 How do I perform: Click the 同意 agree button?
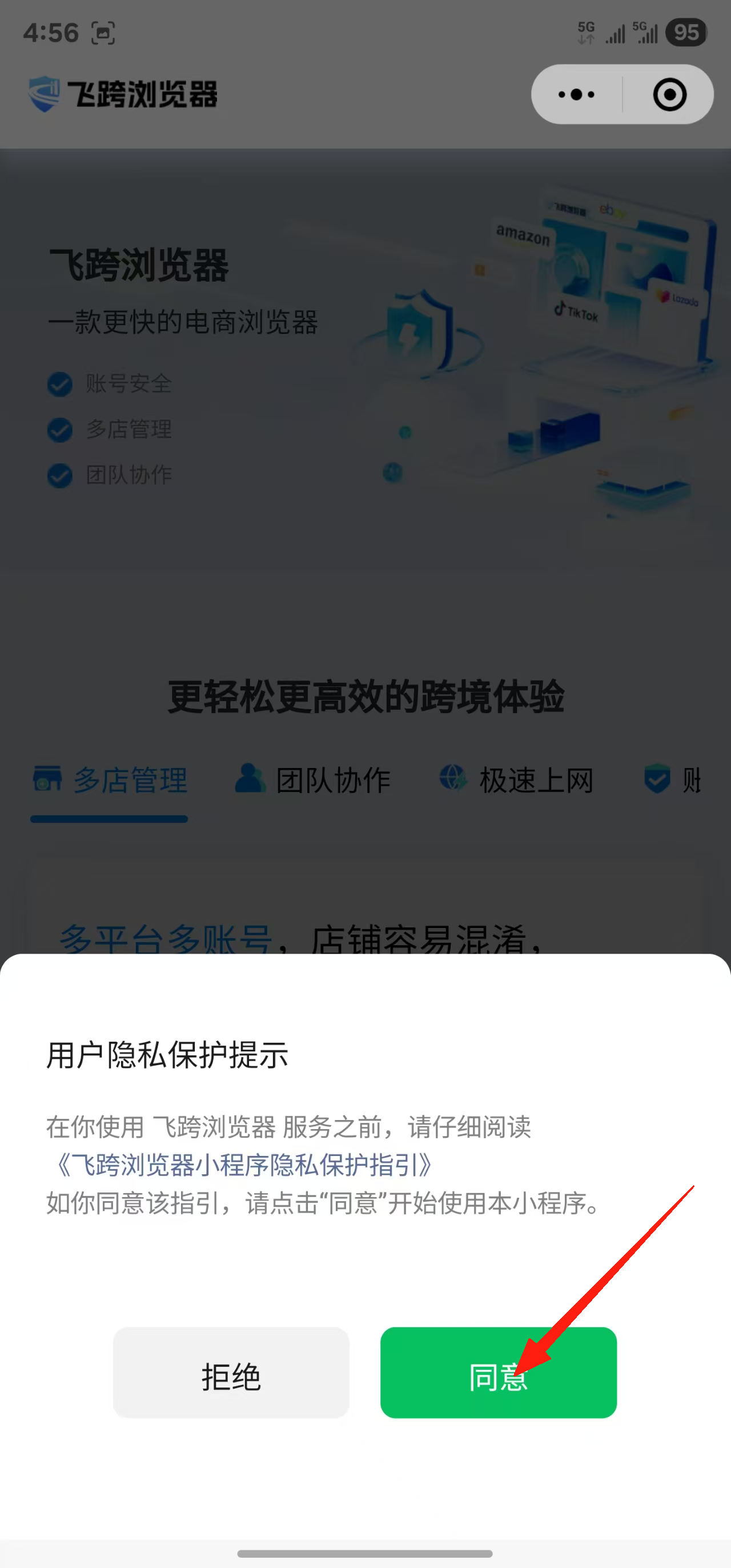(x=499, y=1379)
